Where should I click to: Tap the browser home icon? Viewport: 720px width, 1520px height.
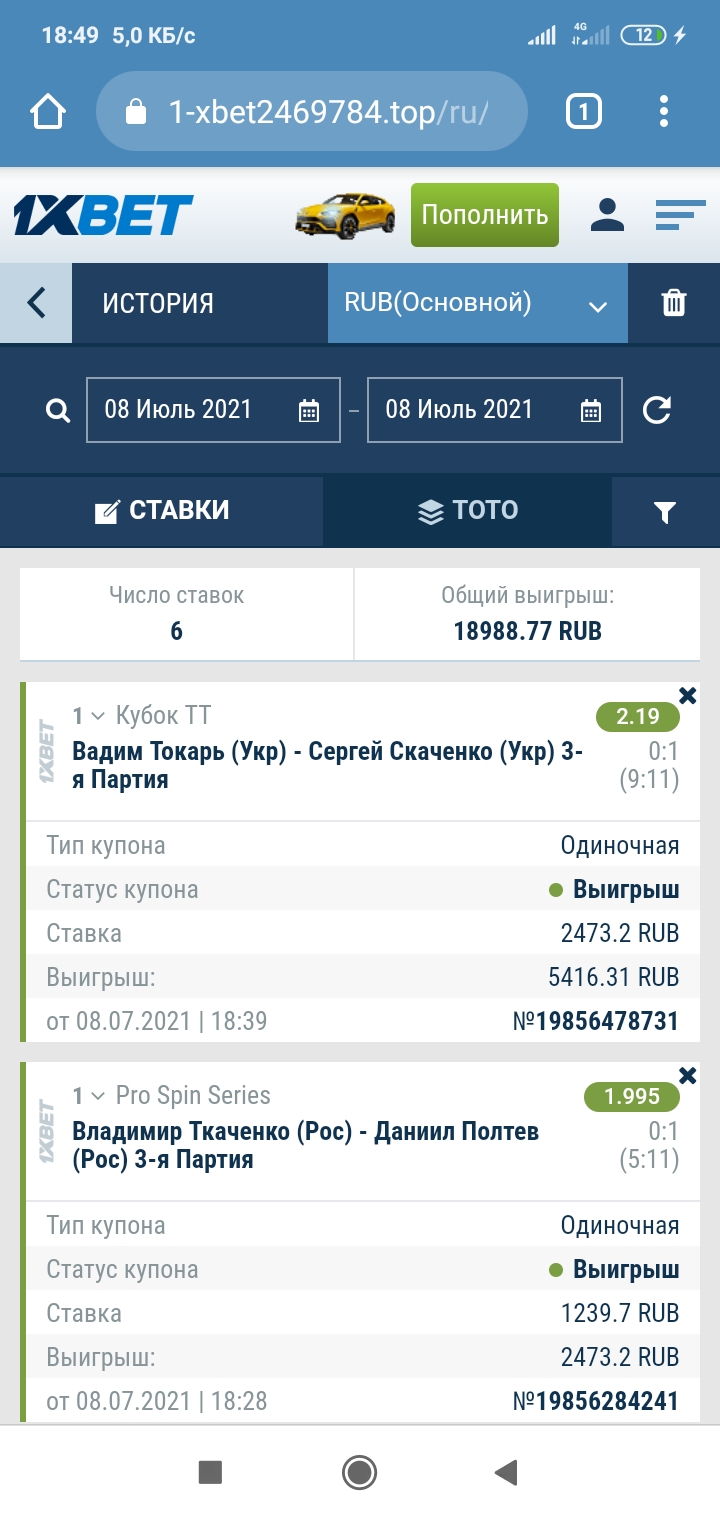[x=48, y=112]
